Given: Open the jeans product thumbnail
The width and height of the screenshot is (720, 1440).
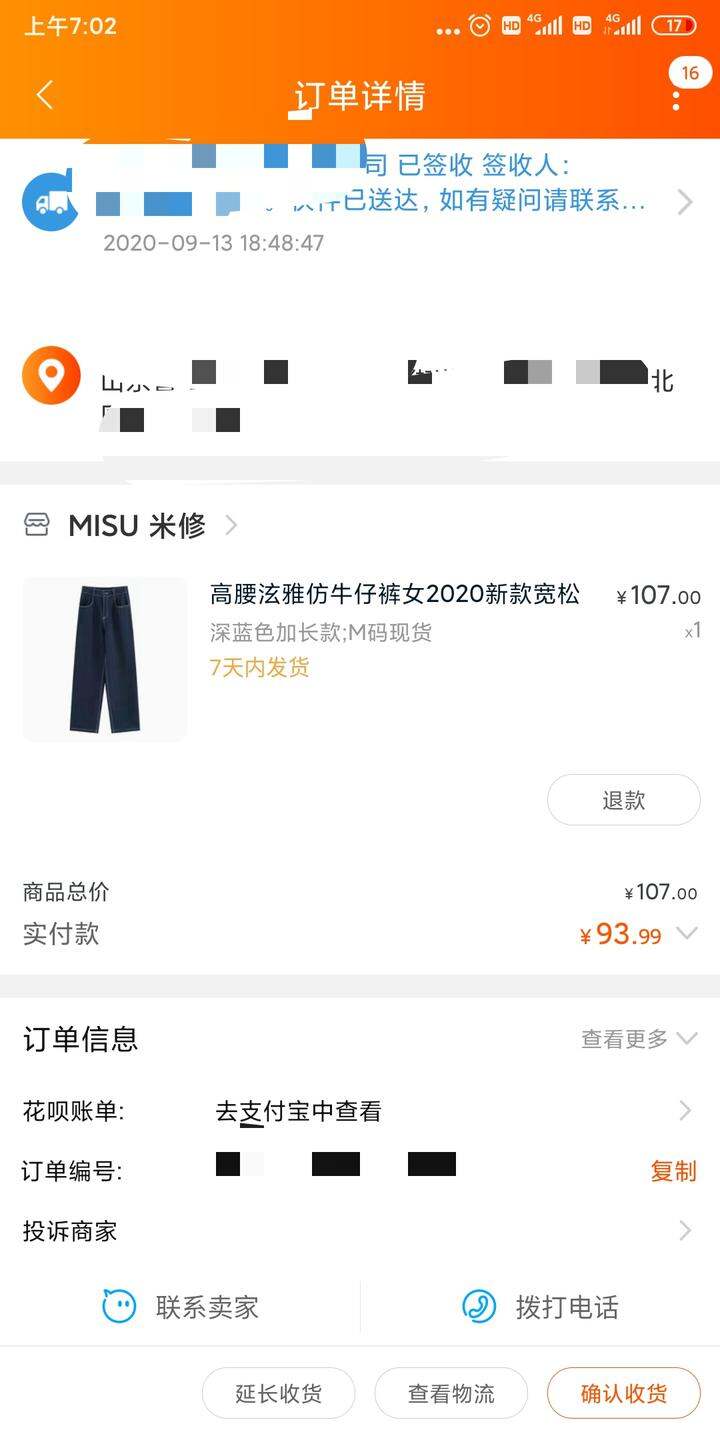Looking at the screenshot, I should 105,659.
